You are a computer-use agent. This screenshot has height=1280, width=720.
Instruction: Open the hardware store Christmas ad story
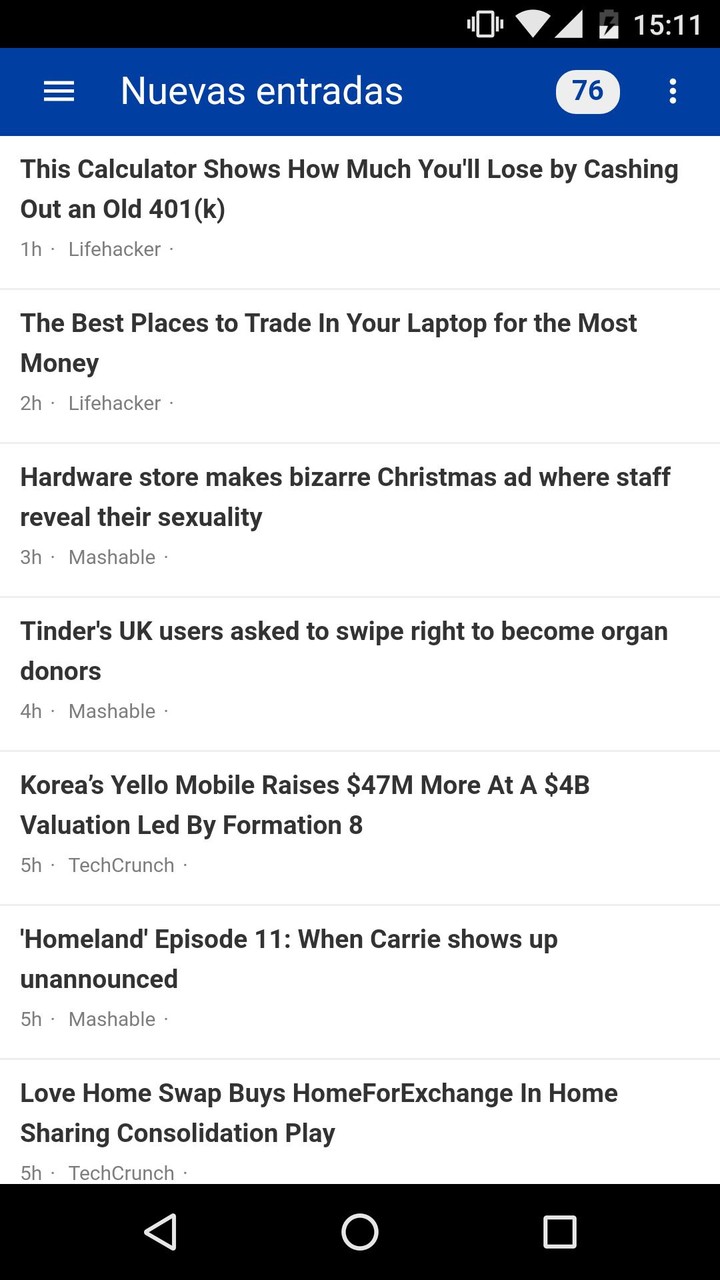pos(345,497)
